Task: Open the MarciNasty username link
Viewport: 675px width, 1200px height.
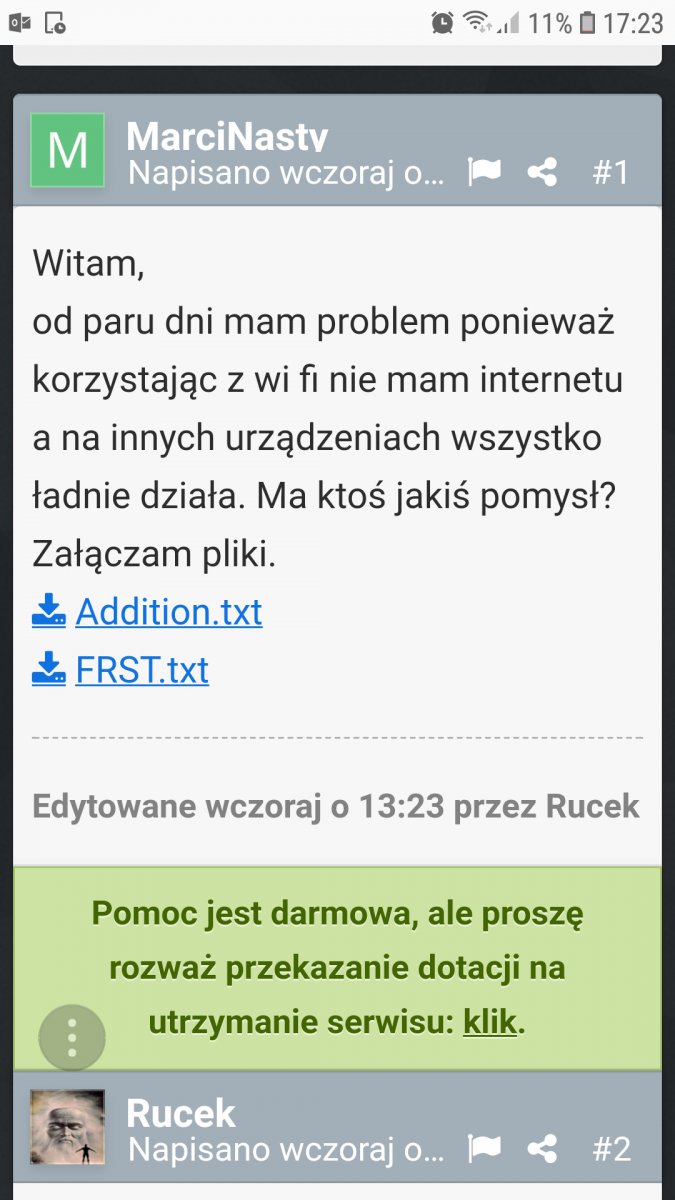Action: click(227, 137)
